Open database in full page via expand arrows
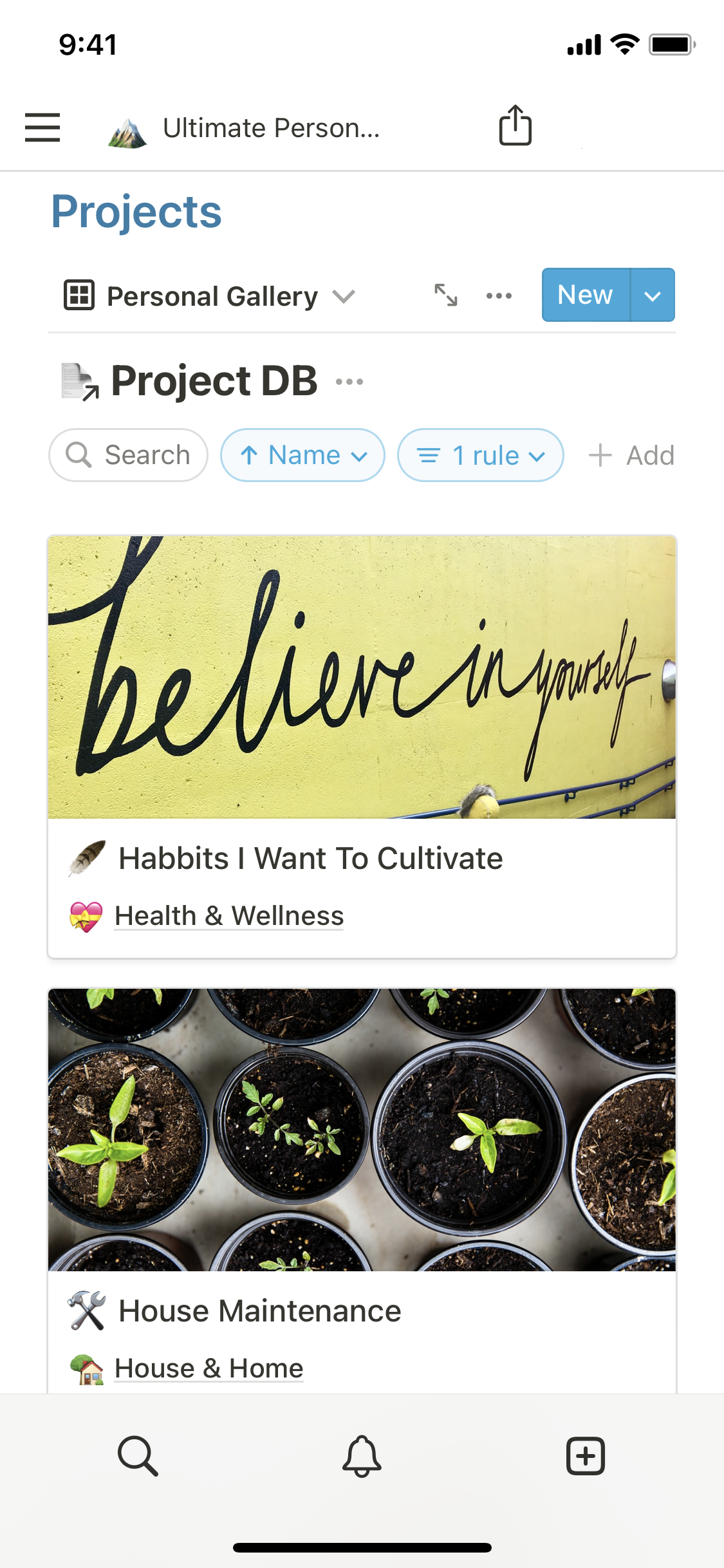The image size is (724, 1568). [x=446, y=295]
